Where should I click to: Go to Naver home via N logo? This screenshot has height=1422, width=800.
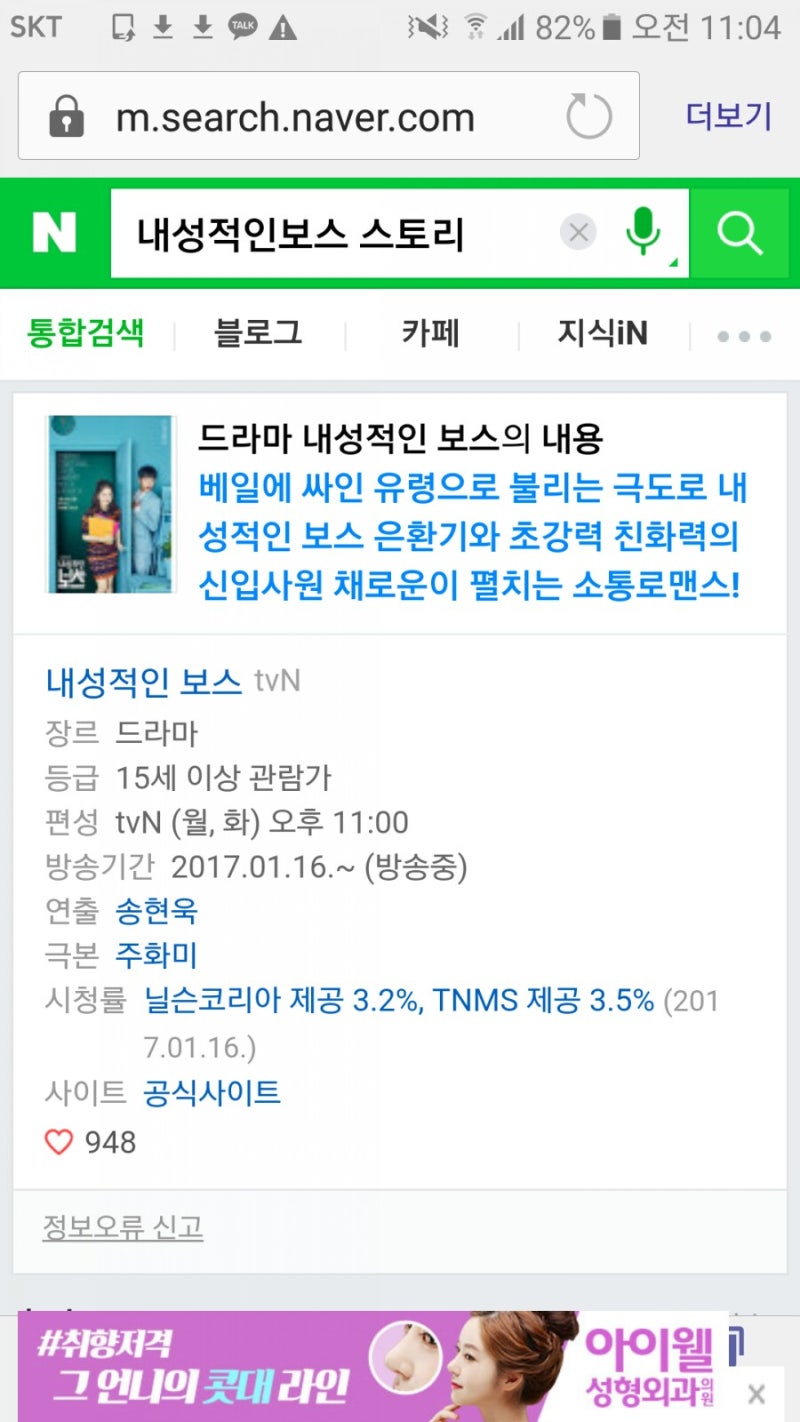coord(54,233)
